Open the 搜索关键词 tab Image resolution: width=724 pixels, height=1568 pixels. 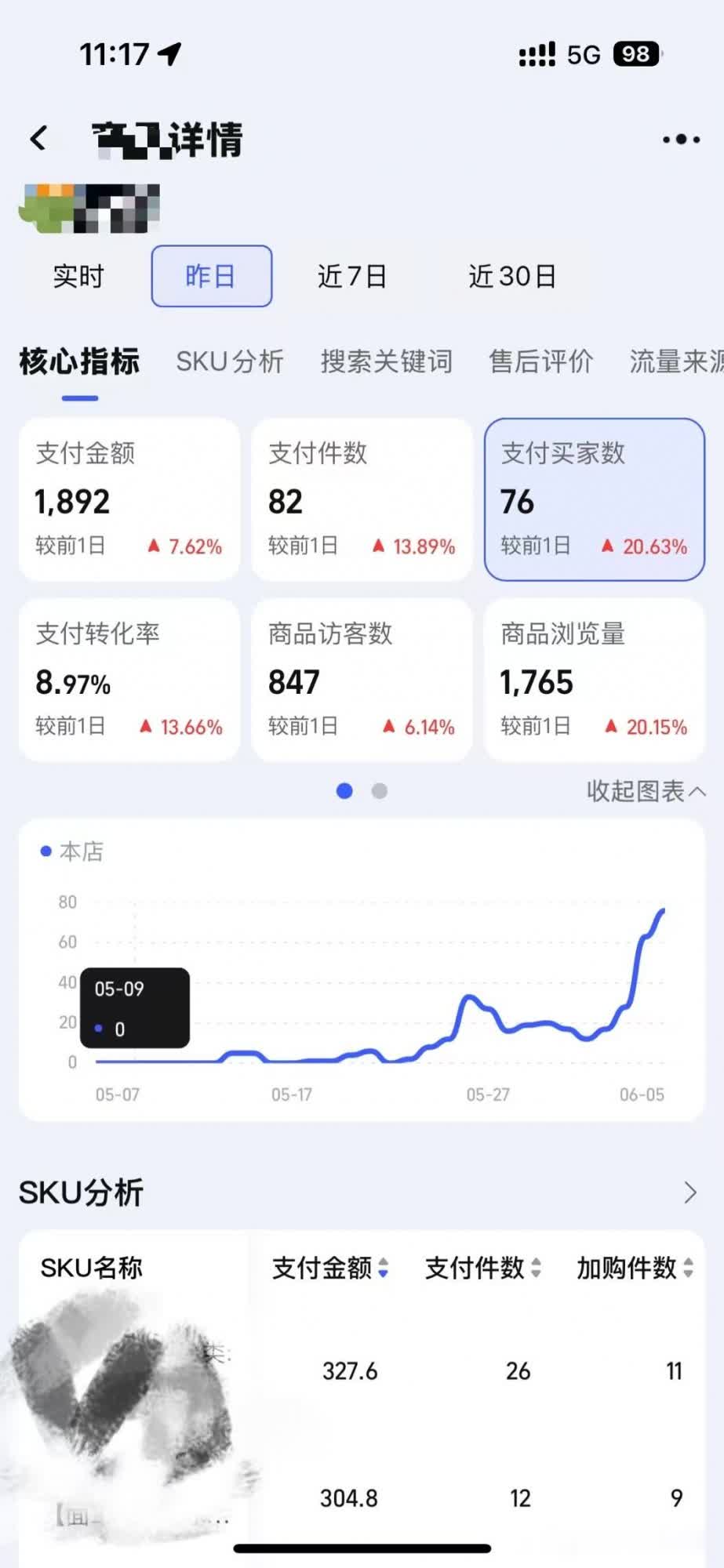click(386, 361)
